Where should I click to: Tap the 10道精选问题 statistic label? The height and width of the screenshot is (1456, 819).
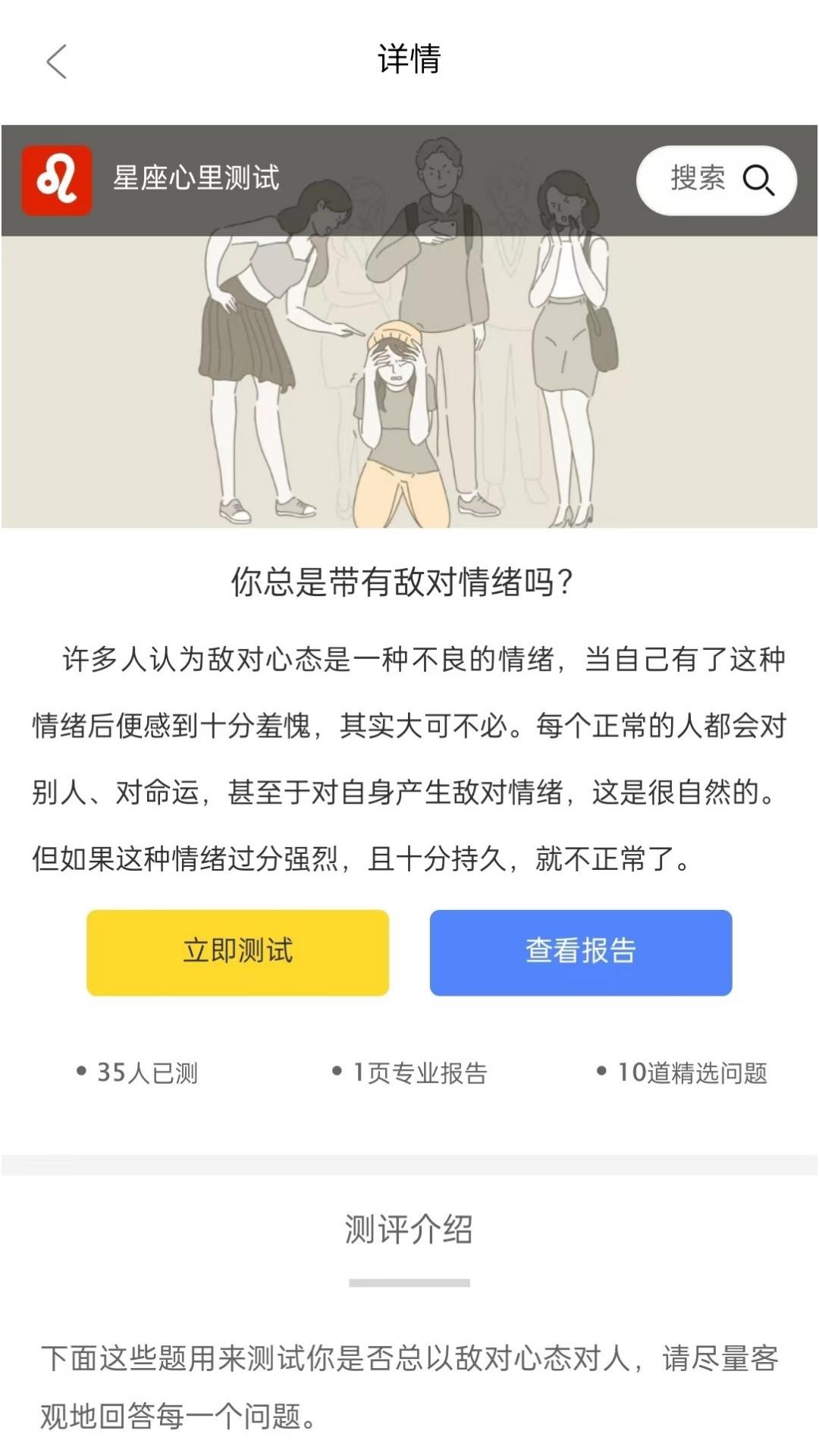pos(692,1072)
